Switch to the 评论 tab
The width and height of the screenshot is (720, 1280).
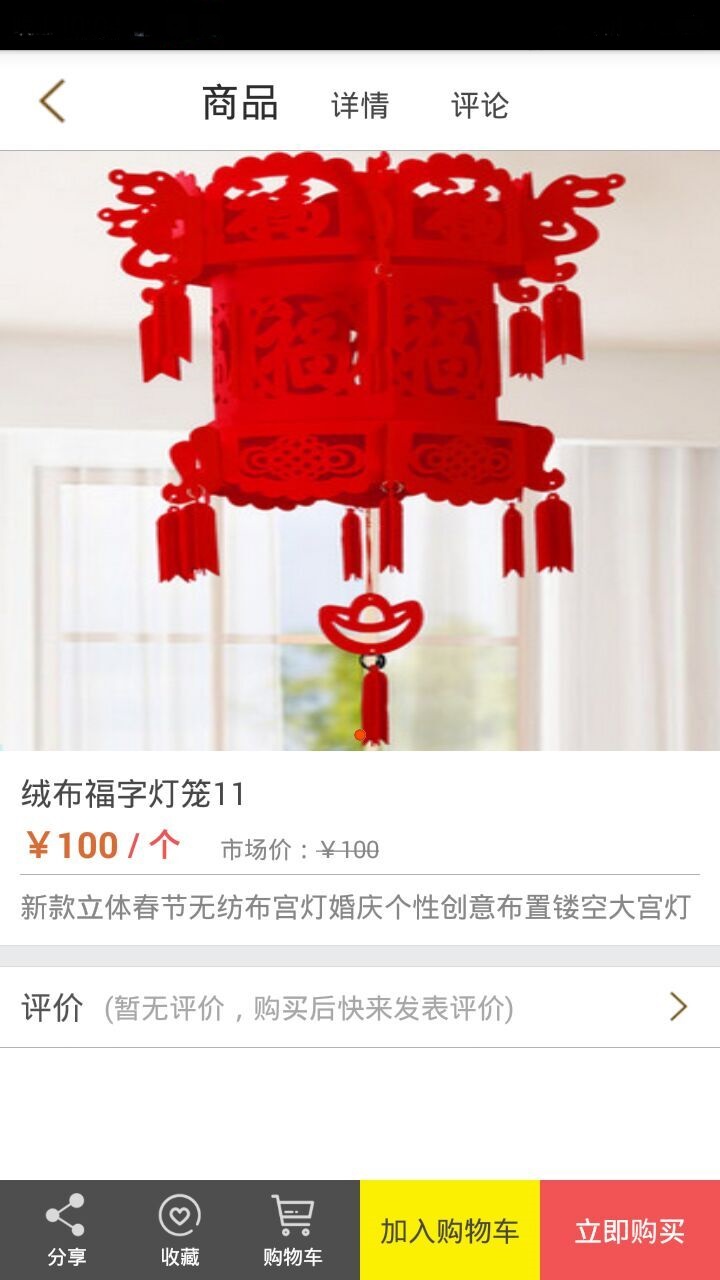(480, 104)
